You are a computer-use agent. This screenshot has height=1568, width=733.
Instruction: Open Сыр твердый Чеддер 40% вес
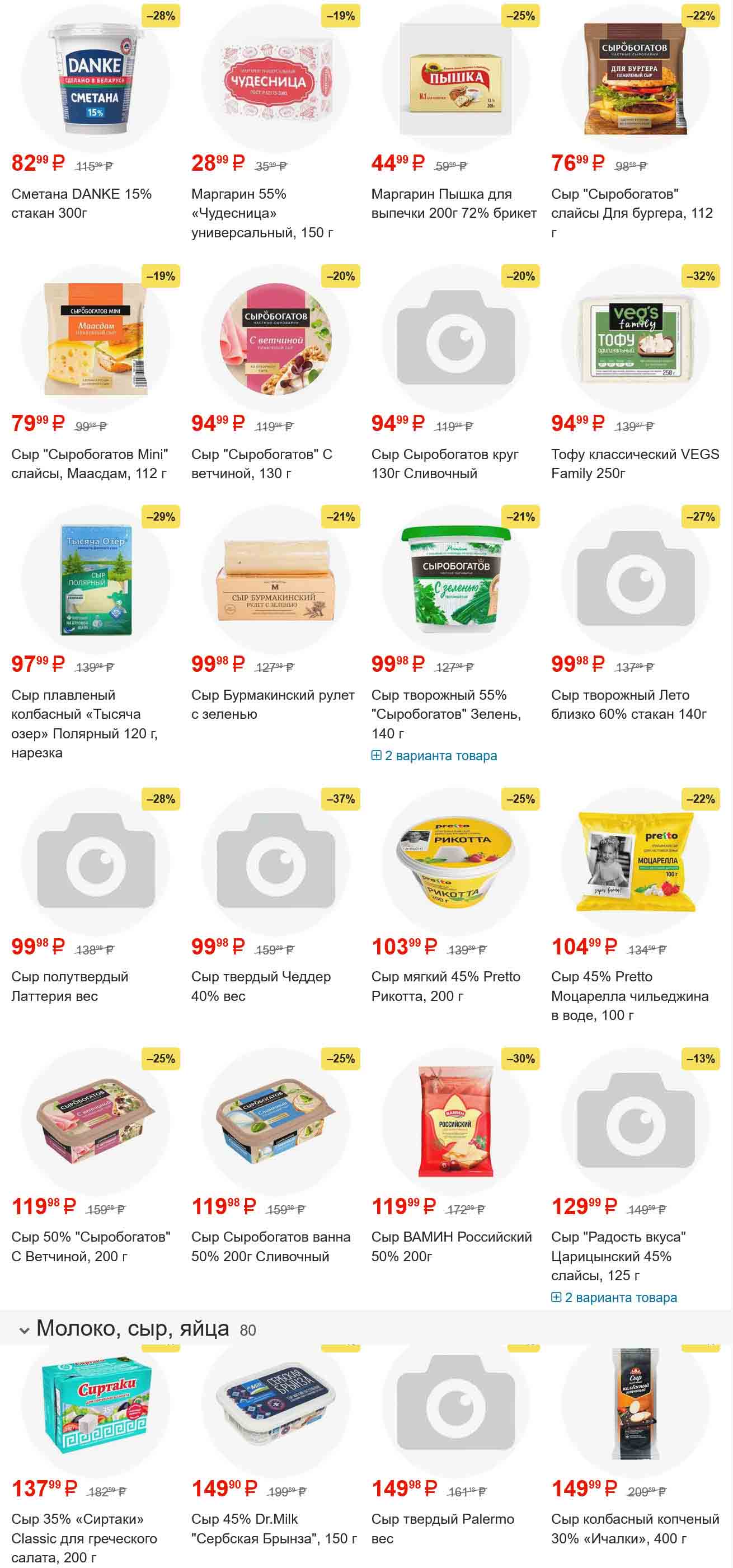(x=260, y=985)
